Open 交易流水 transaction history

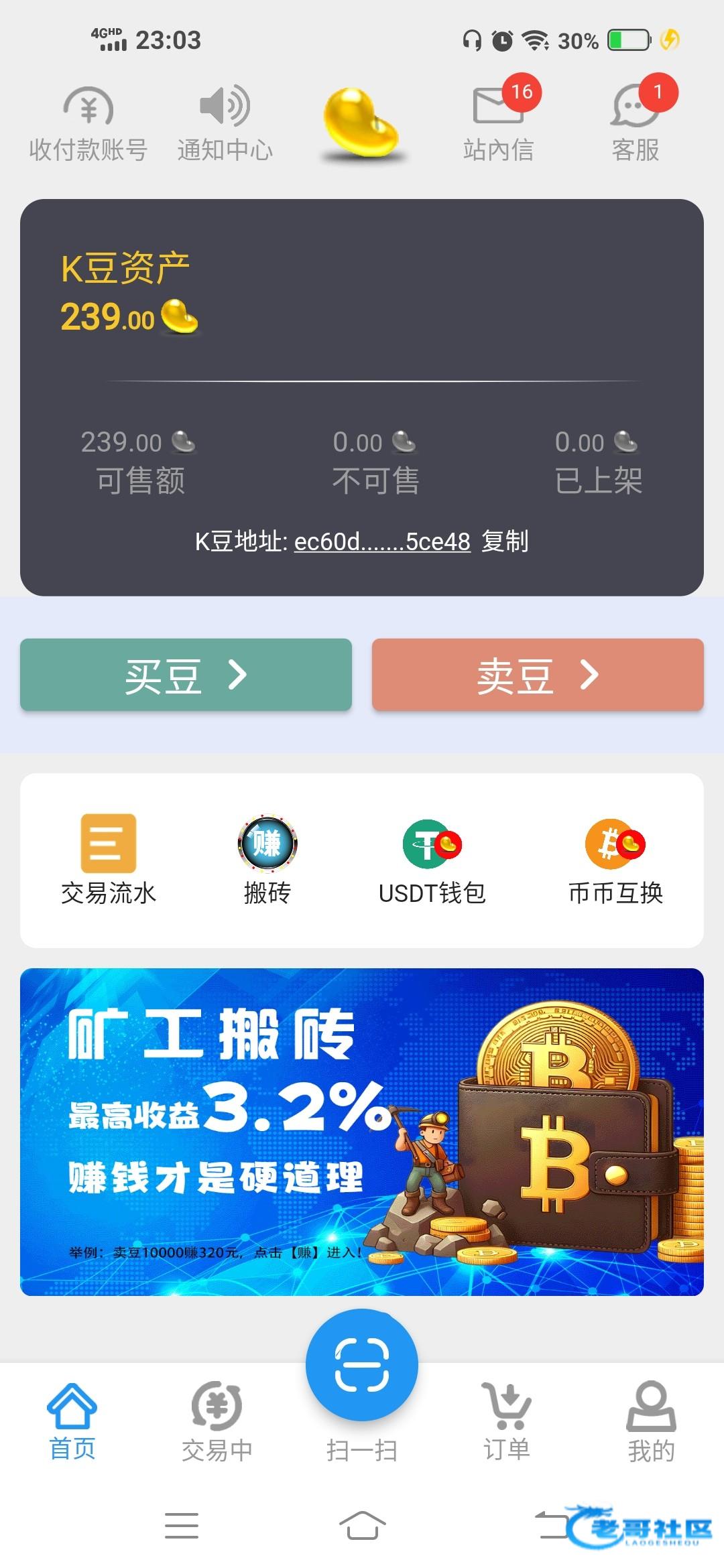pos(109,860)
